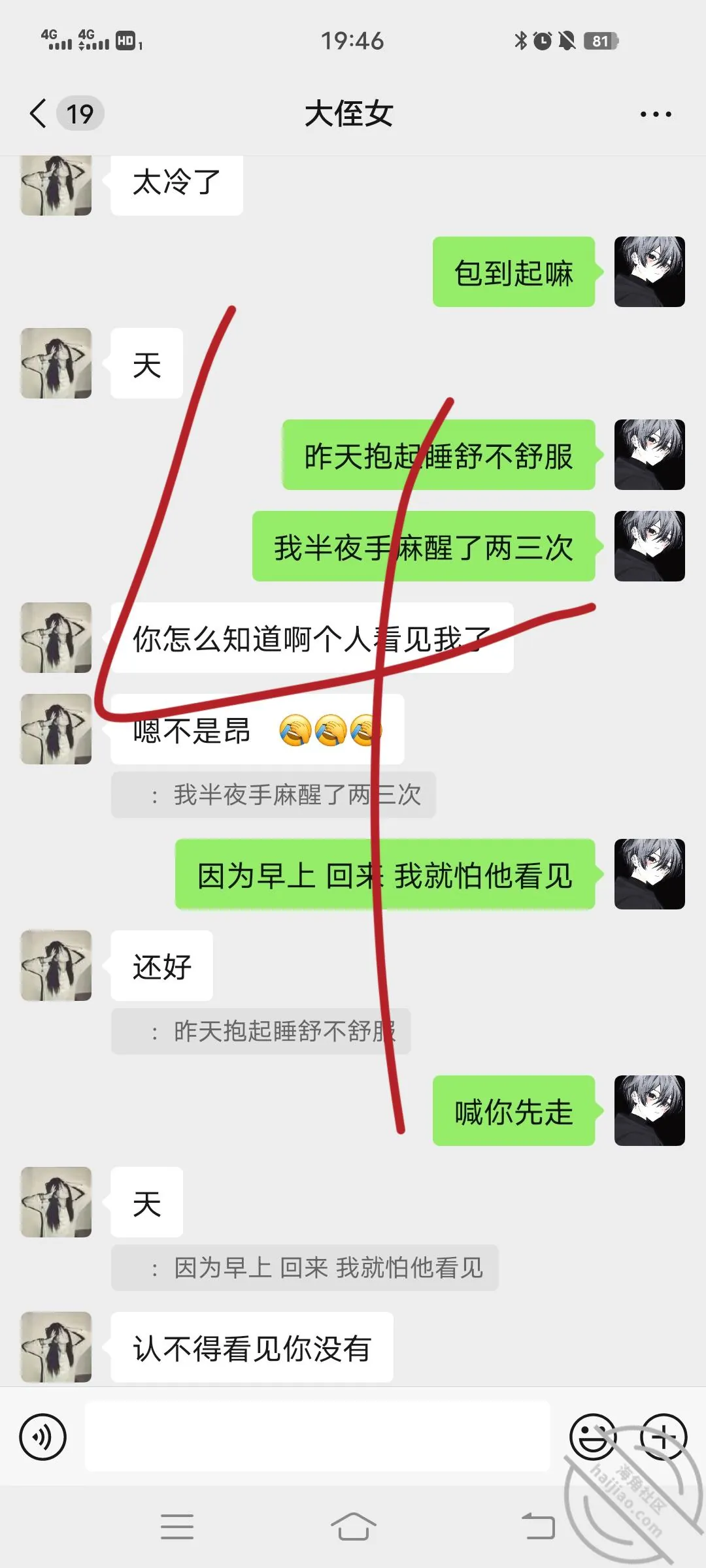Switch to voice message input
Image resolution: width=706 pixels, height=1568 pixels.
point(43,1437)
